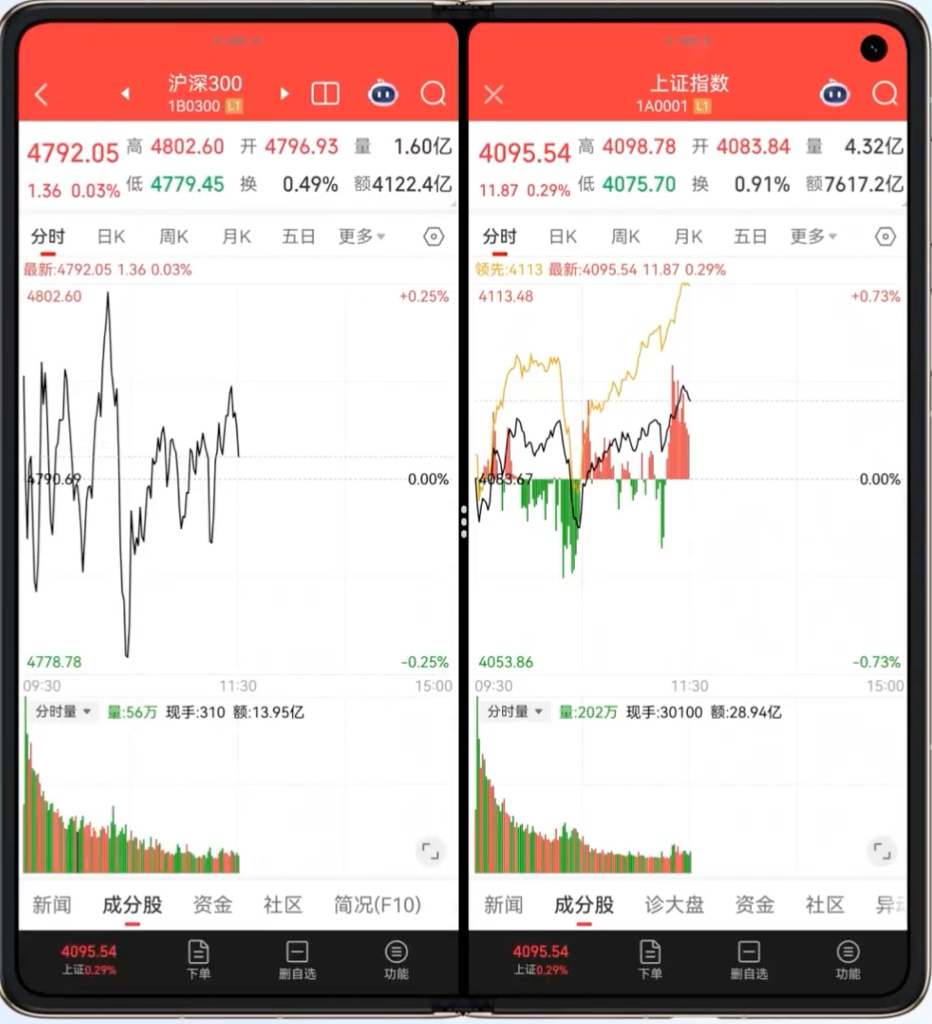Screen dimensions: 932x1024
Task: Close the 上证指数 pane with the X
Action: point(494,95)
